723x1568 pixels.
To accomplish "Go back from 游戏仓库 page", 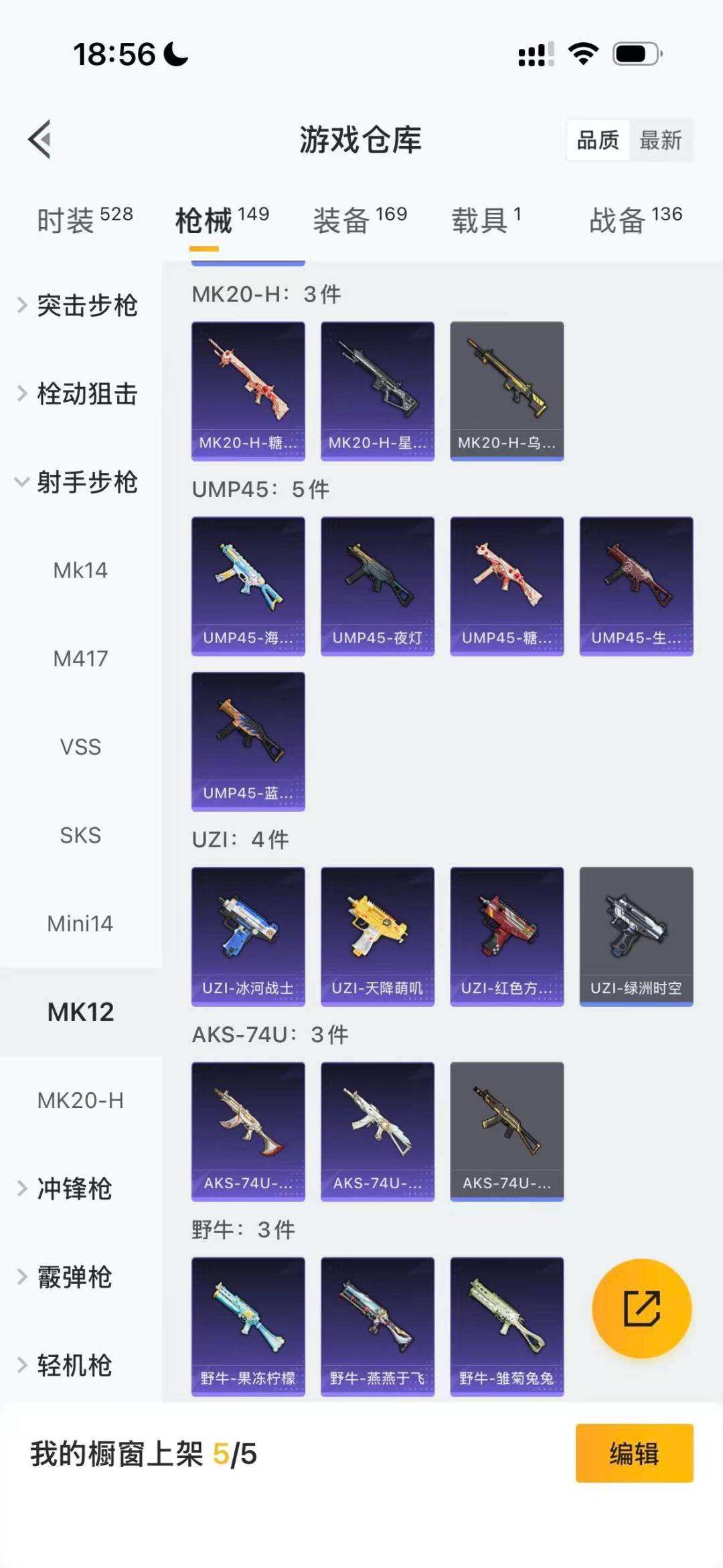I will point(40,139).
